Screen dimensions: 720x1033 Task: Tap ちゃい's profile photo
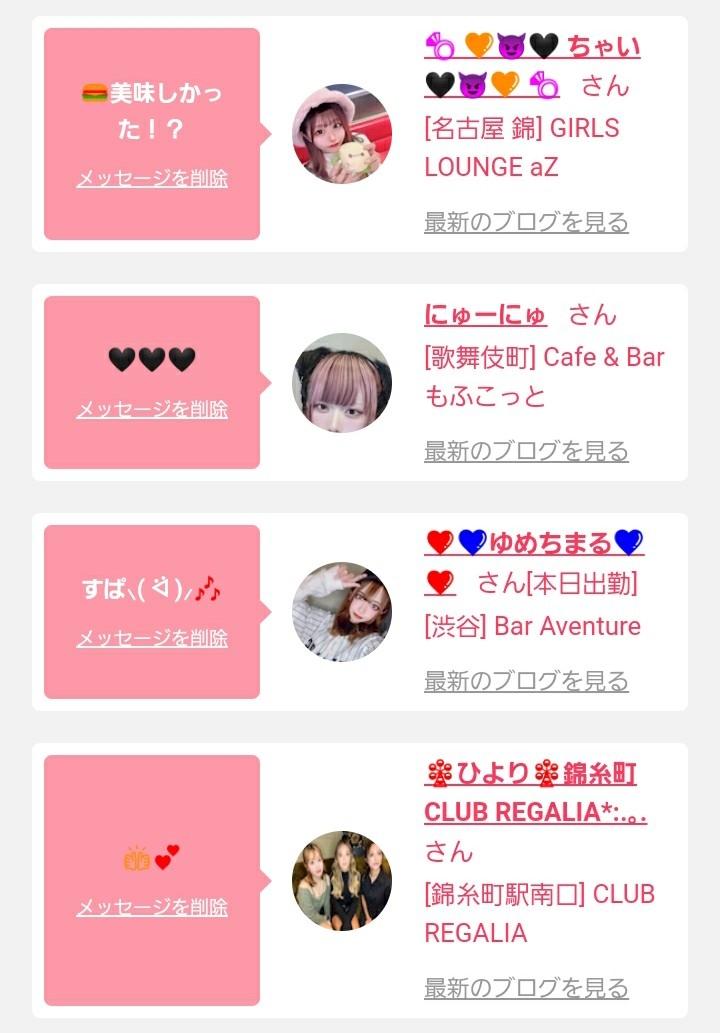[342, 134]
